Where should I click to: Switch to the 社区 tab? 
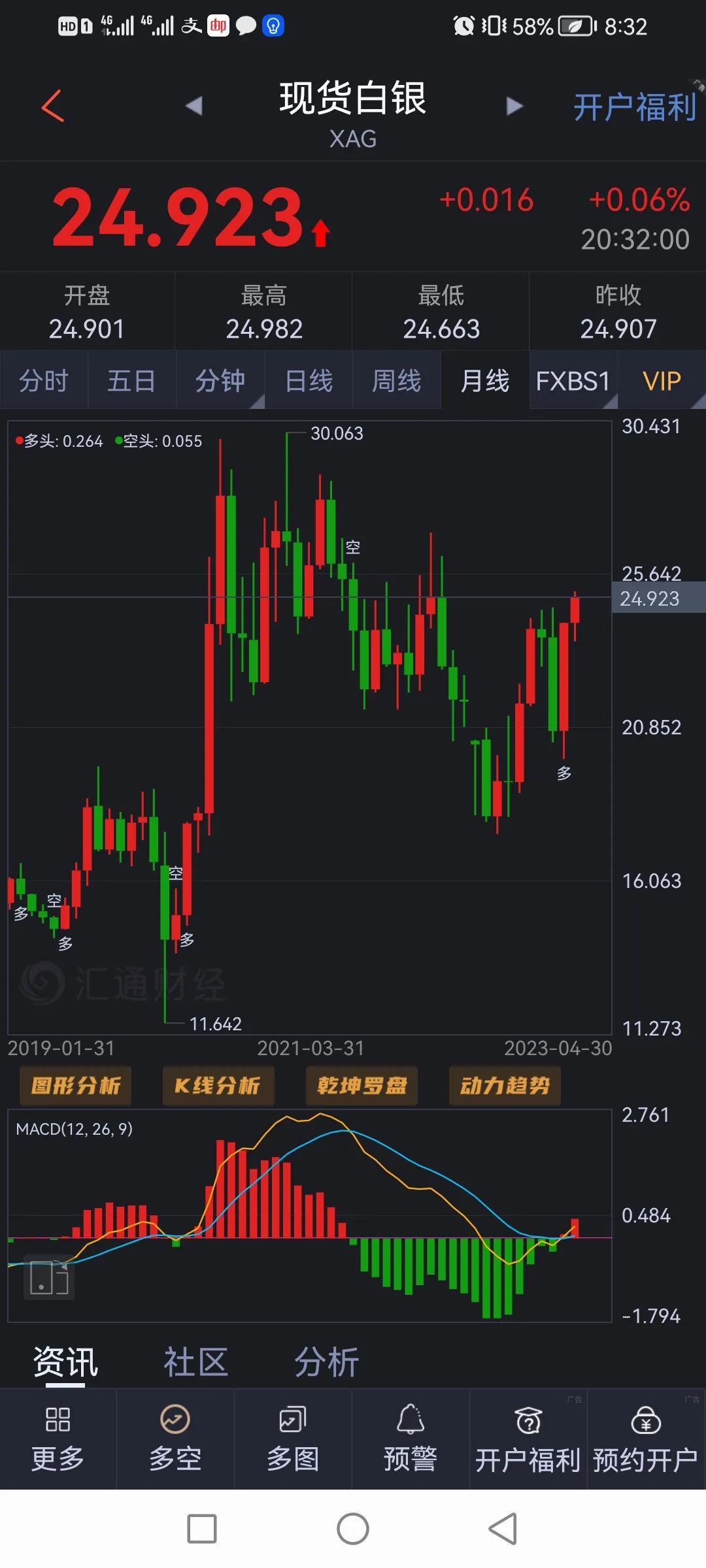[x=195, y=1363]
